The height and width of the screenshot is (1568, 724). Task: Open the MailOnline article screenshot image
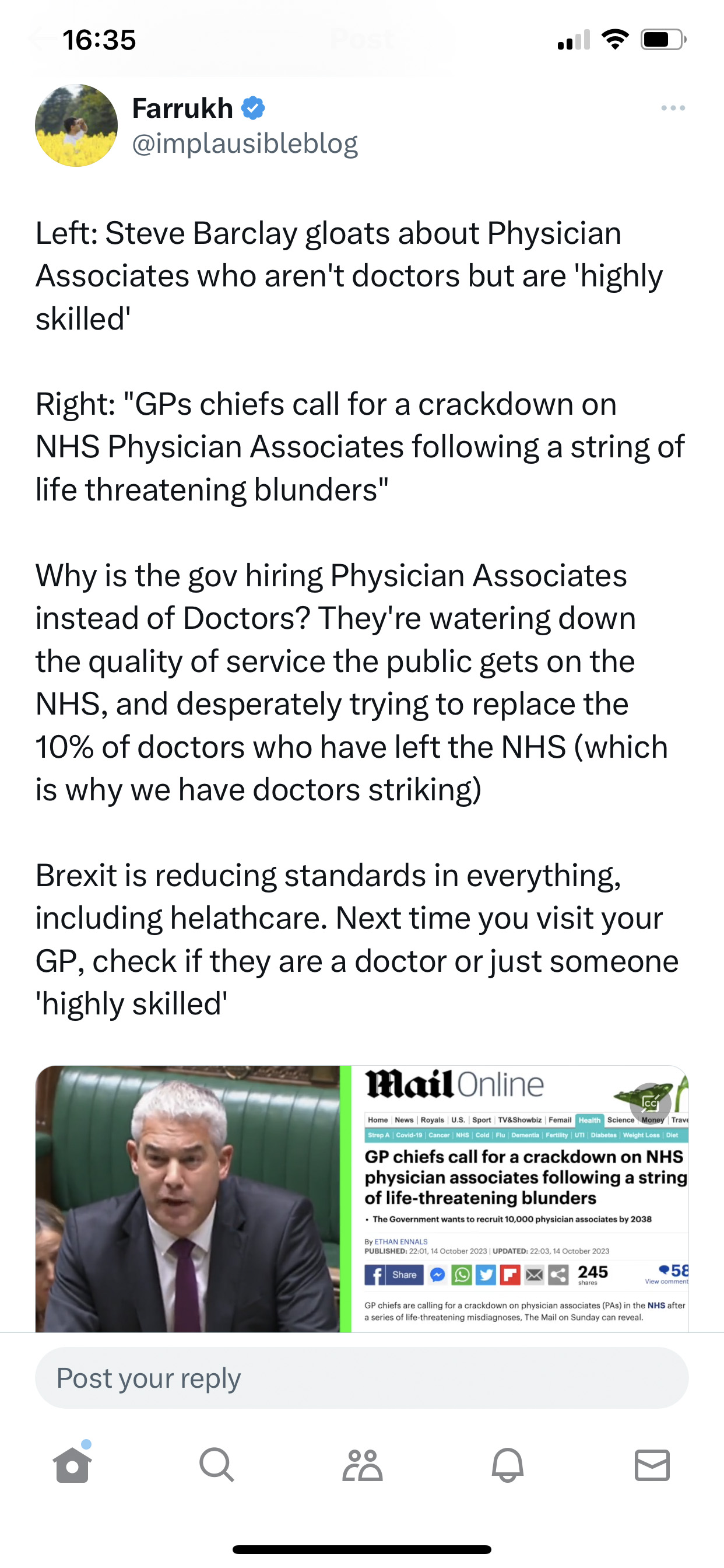520,1199
